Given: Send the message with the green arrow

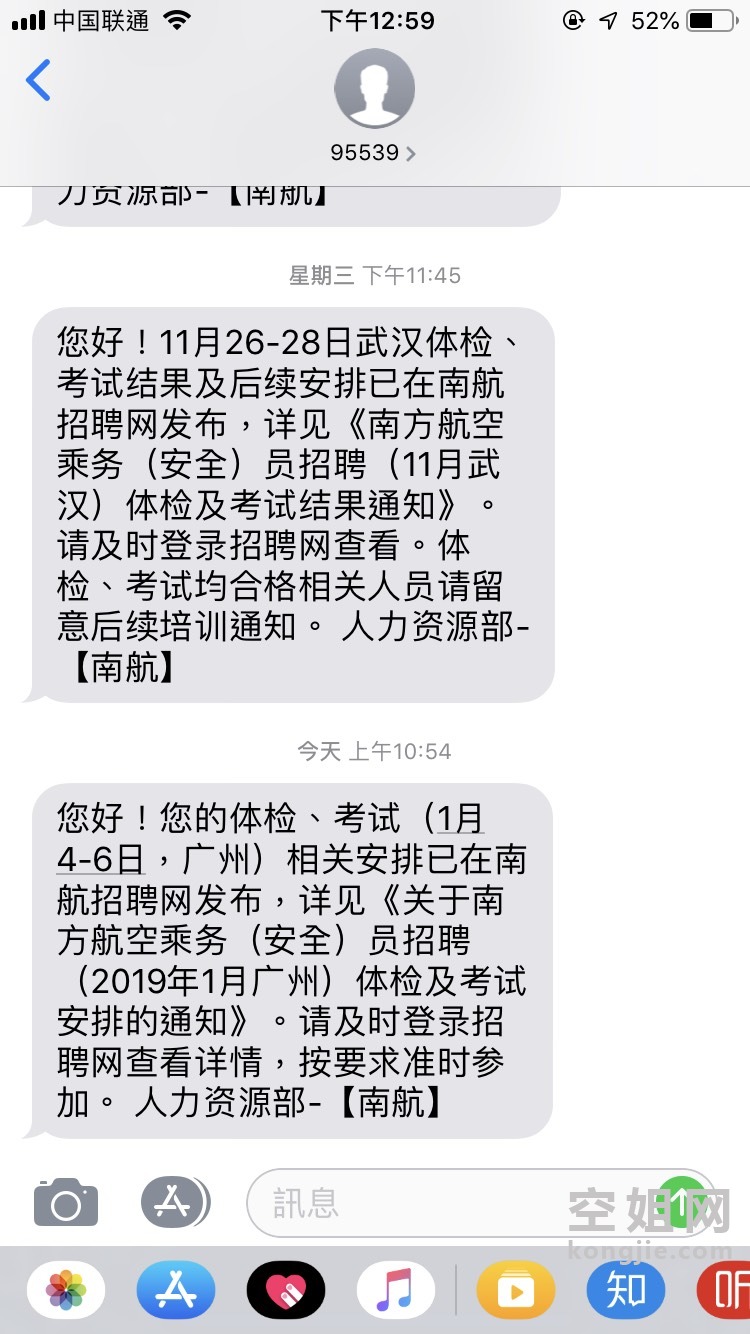Looking at the screenshot, I should (x=684, y=1201).
